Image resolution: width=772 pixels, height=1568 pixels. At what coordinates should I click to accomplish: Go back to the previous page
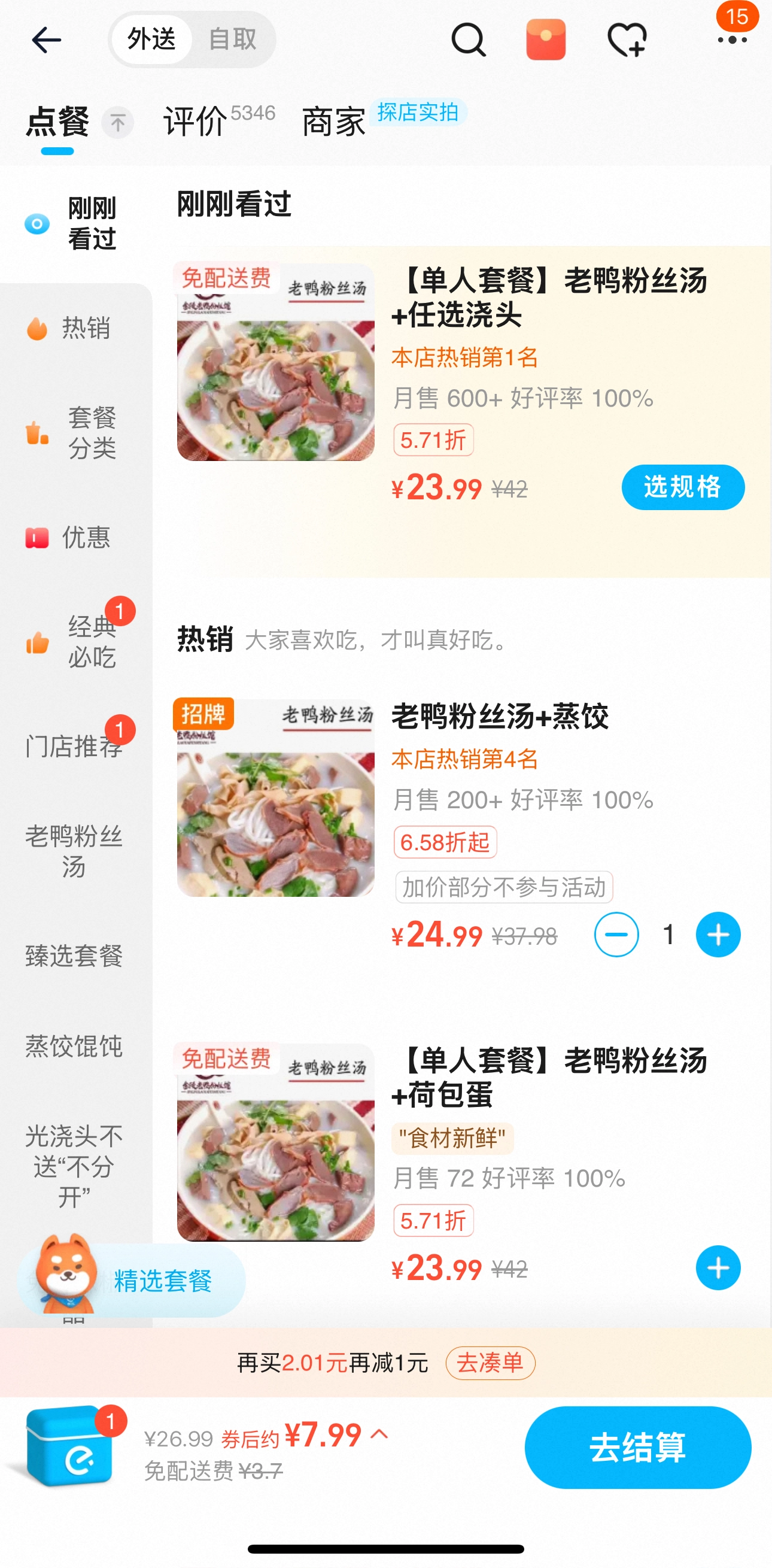click(x=46, y=40)
